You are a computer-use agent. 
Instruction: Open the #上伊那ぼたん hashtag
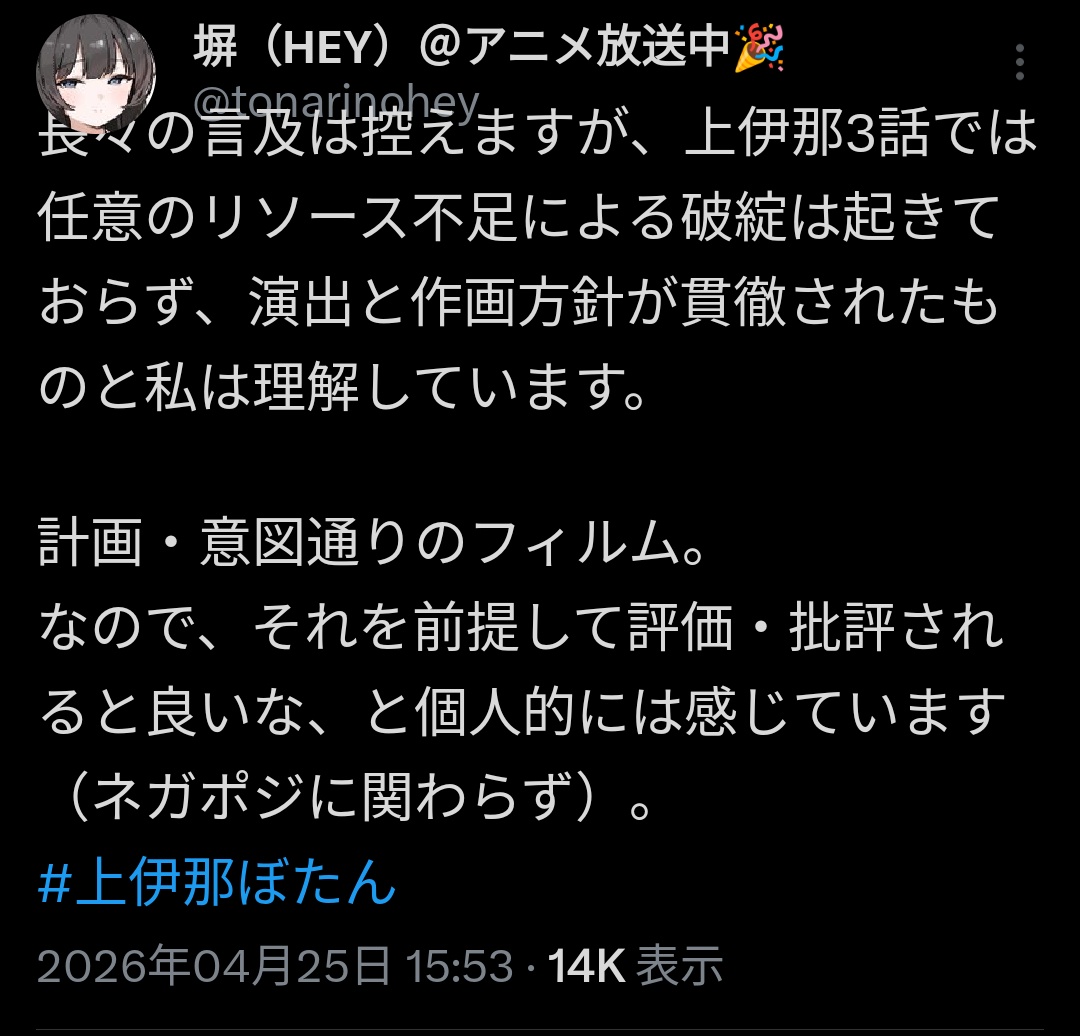click(217, 884)
